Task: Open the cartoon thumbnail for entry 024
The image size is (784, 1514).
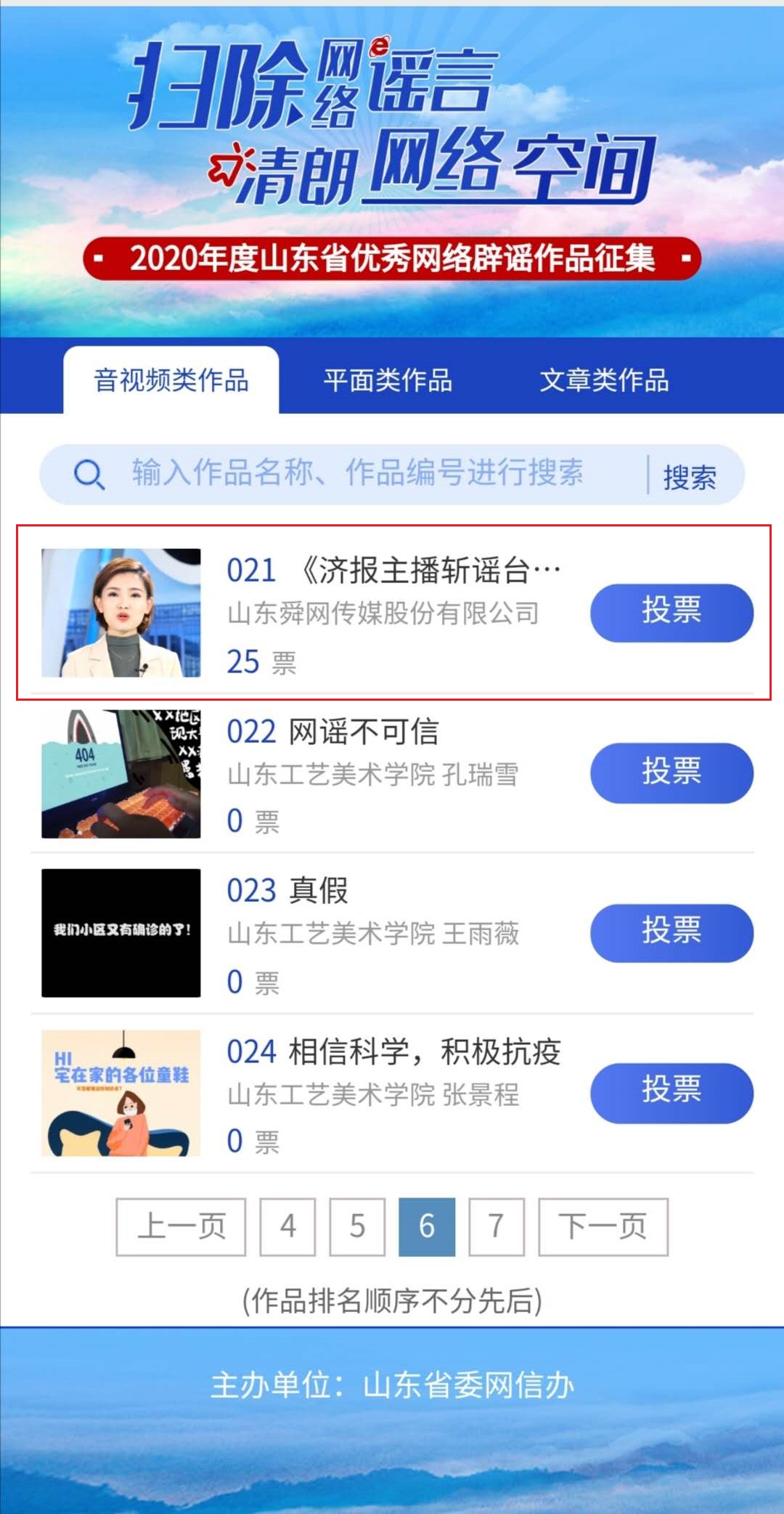Action: tap(121, 1093)
